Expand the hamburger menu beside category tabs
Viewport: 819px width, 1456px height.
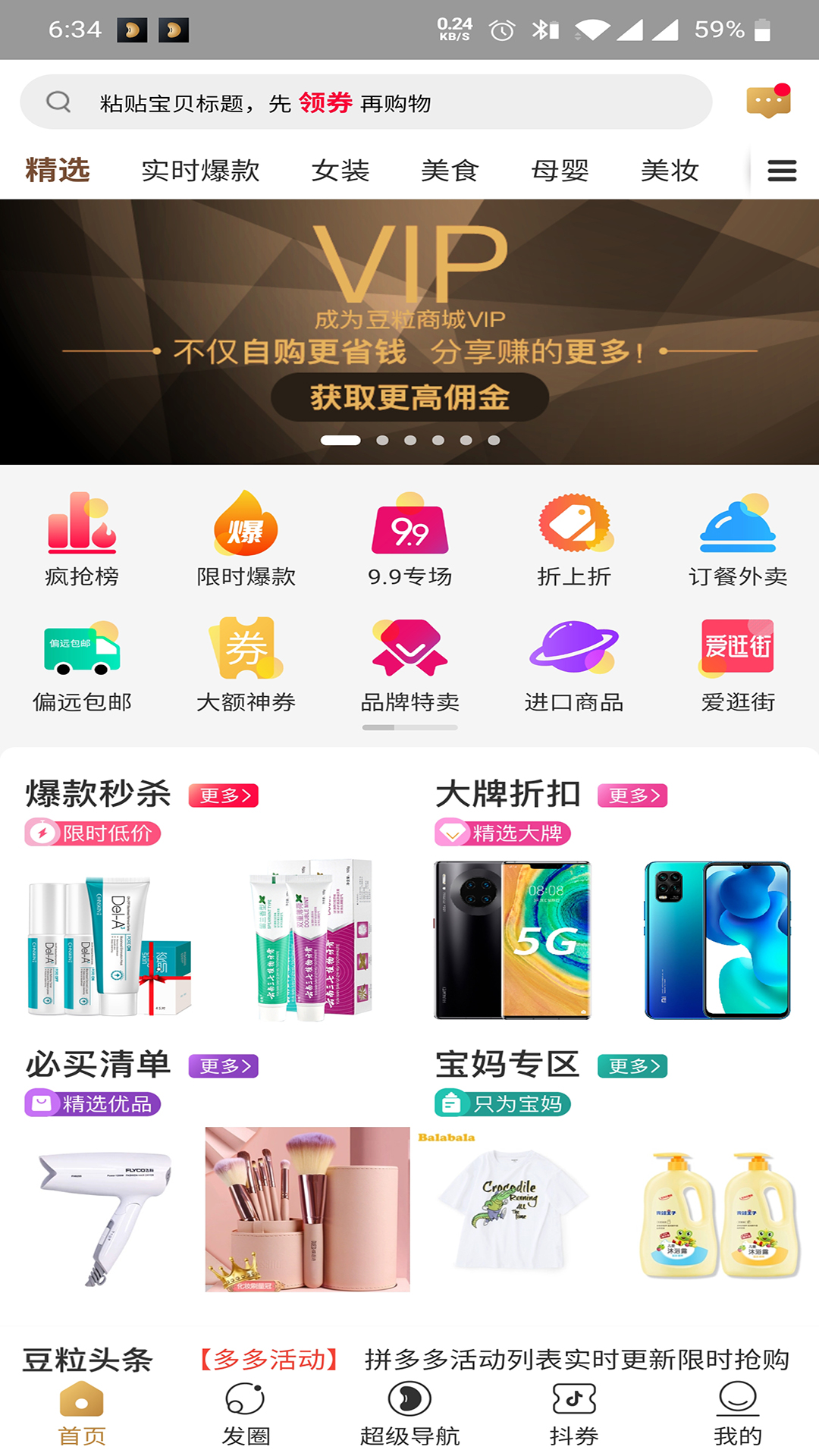781,171
